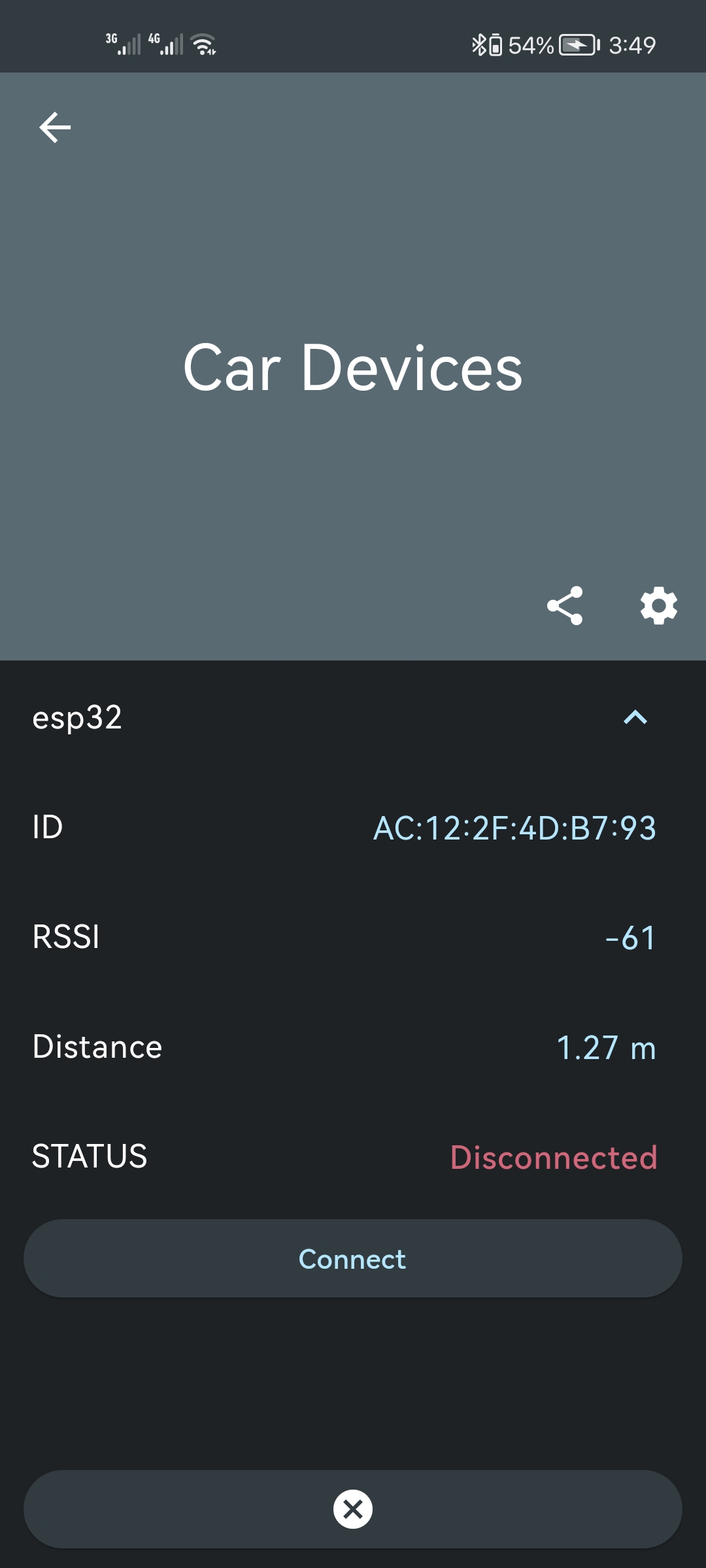Tap STATUS row to toggle connection state
Screen dimensions: 706x1568
pyautogui.click(x=90, y=1155)
